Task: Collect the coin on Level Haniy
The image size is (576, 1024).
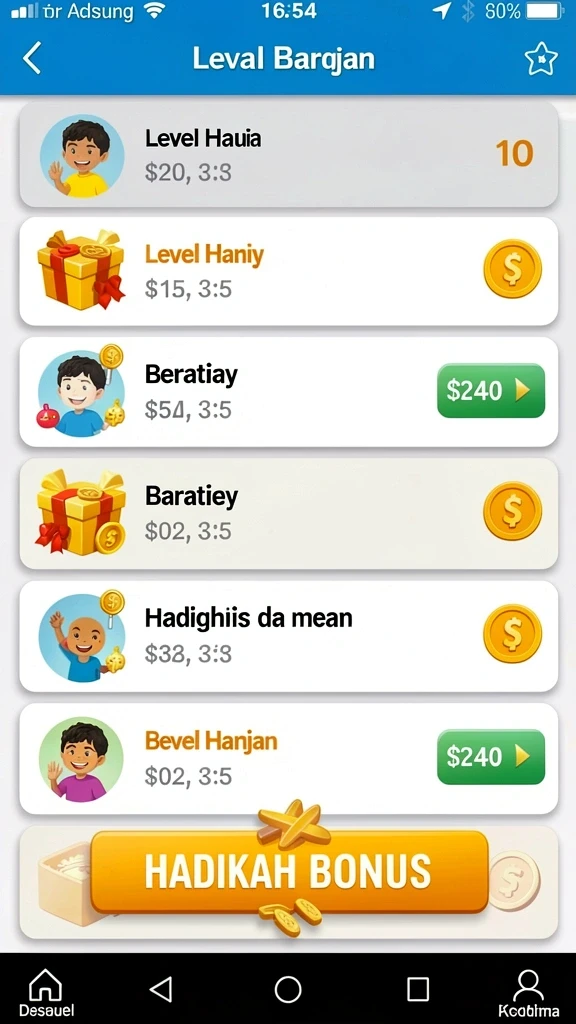Action: [x=513, y=268]
